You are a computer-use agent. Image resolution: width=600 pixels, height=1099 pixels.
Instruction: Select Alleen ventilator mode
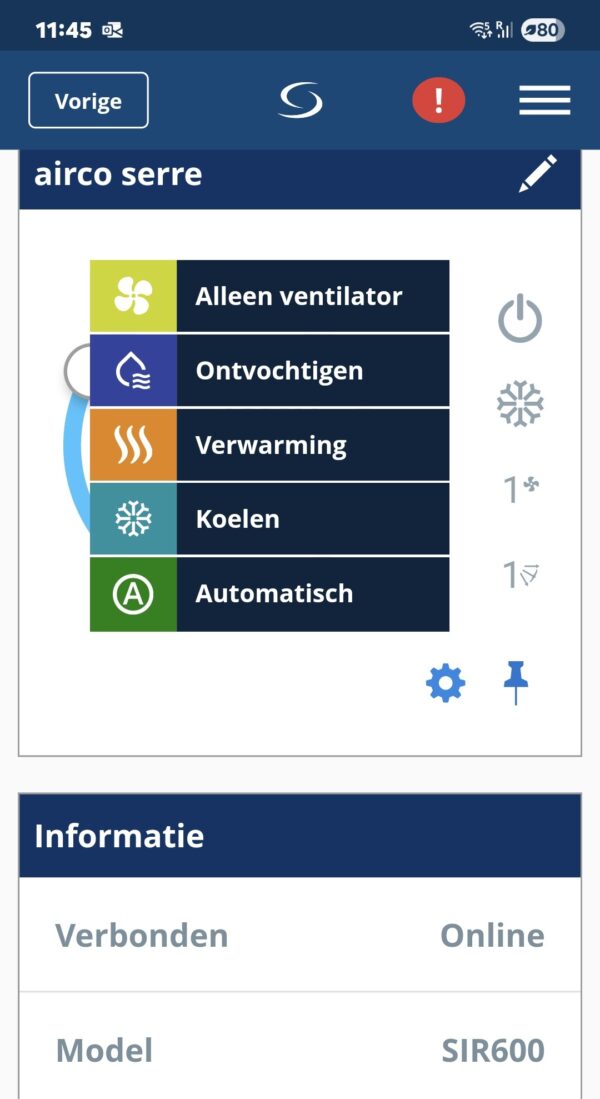pos(269,296)
